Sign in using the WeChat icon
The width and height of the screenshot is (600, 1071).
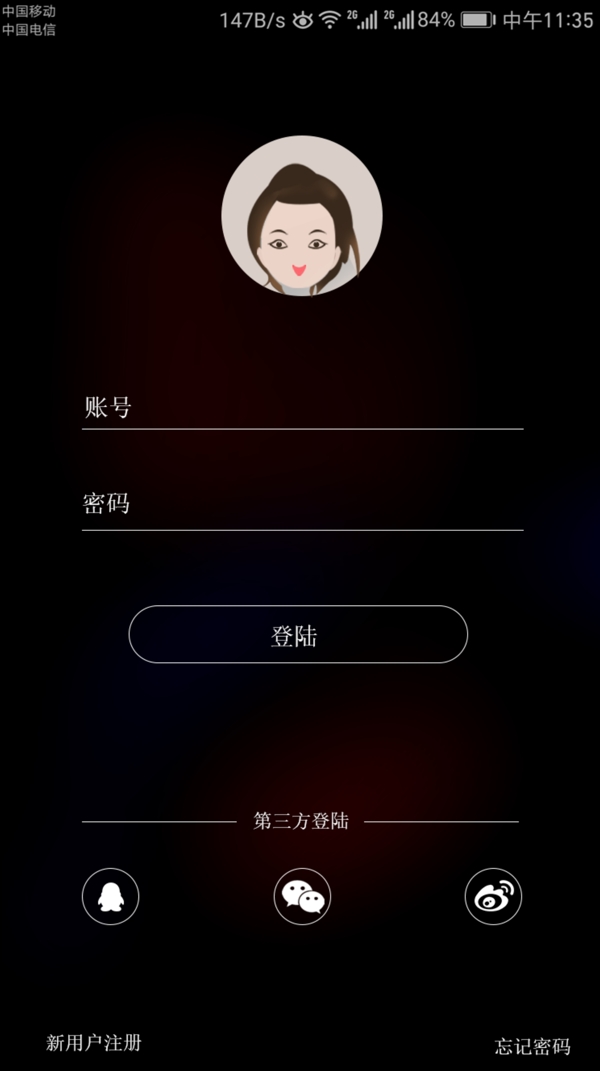pyautogui.click(x=302, y=896)
